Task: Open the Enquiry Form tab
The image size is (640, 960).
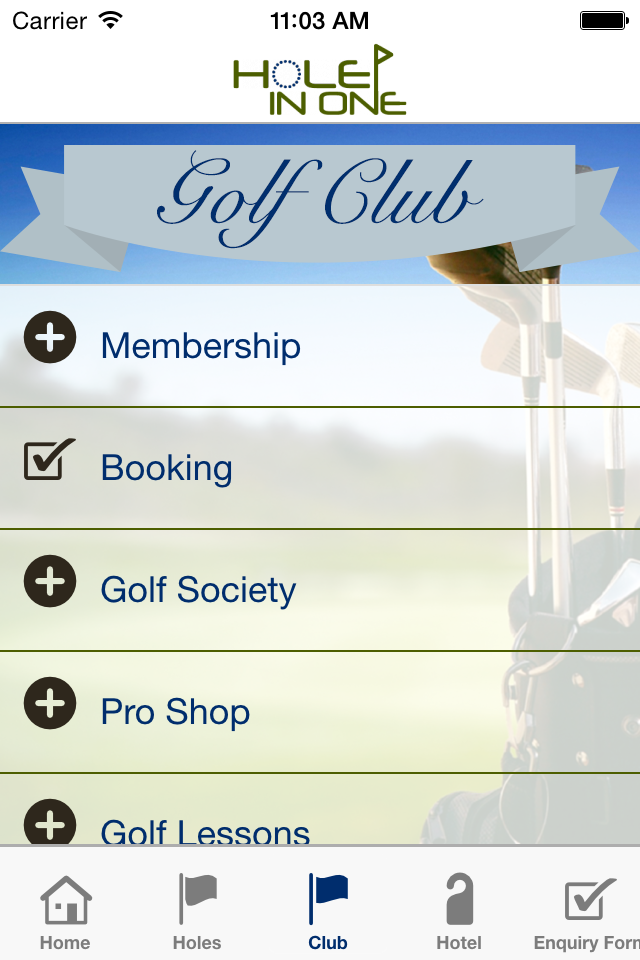Action: tap(587, 912)
